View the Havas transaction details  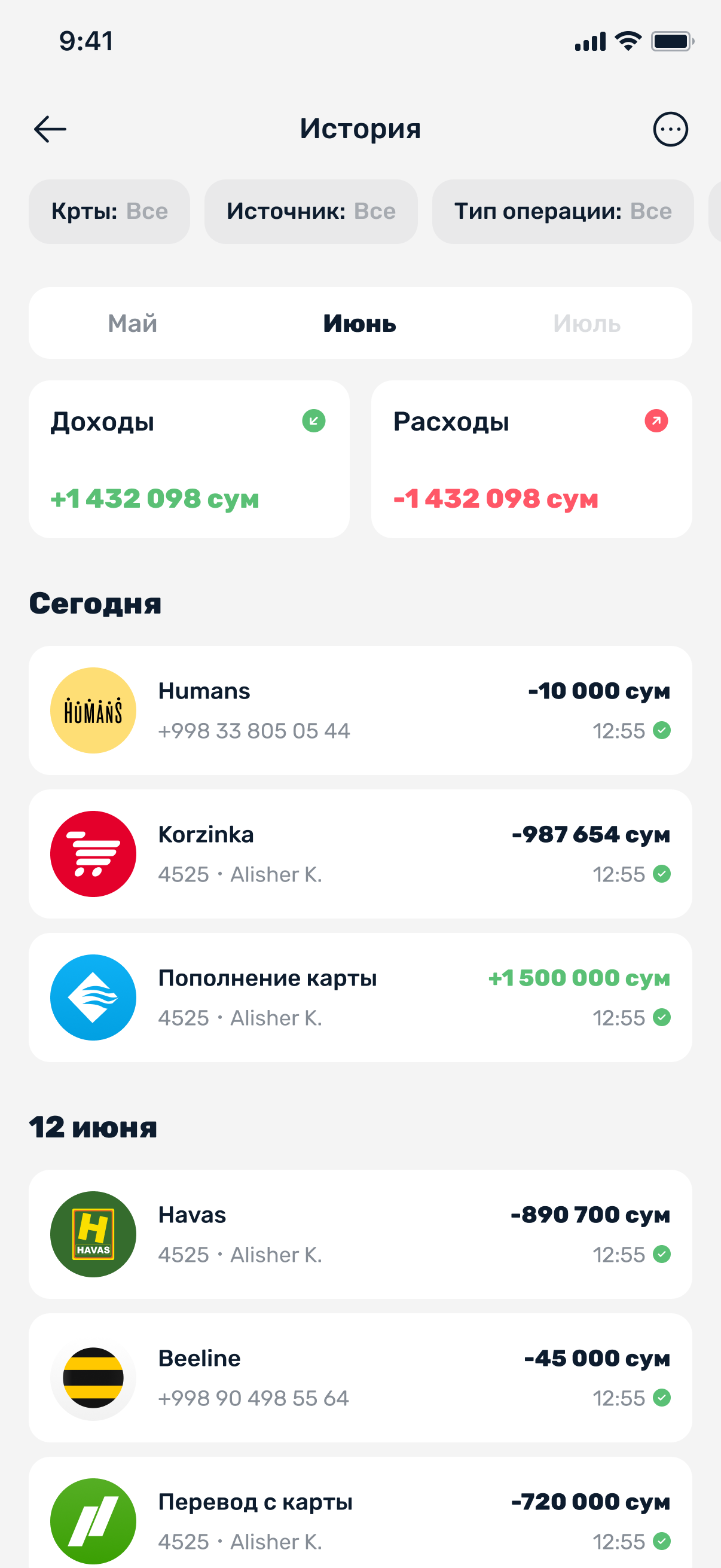click(x=359, y=1234)
